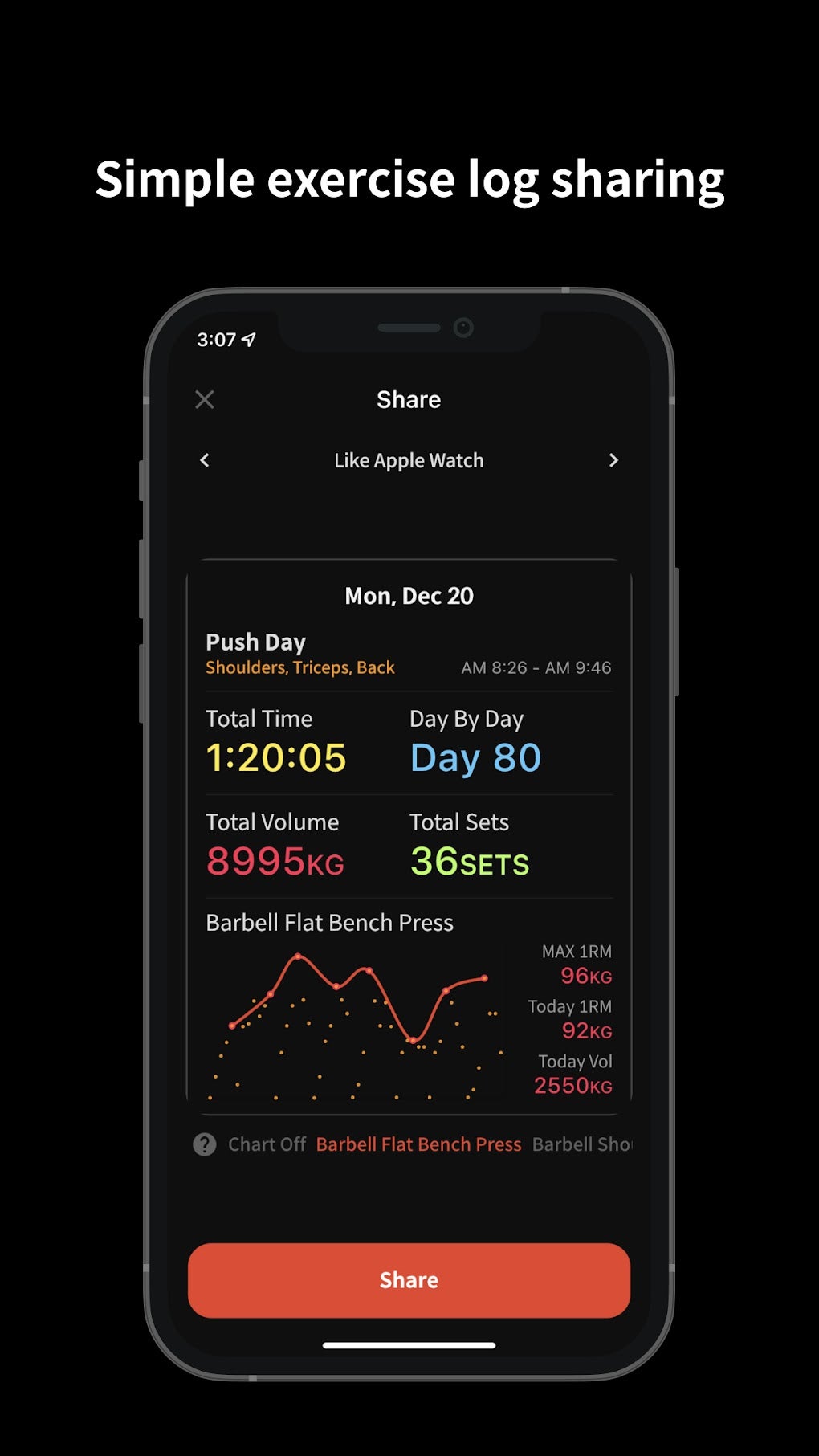Select the Share title header

408,399
